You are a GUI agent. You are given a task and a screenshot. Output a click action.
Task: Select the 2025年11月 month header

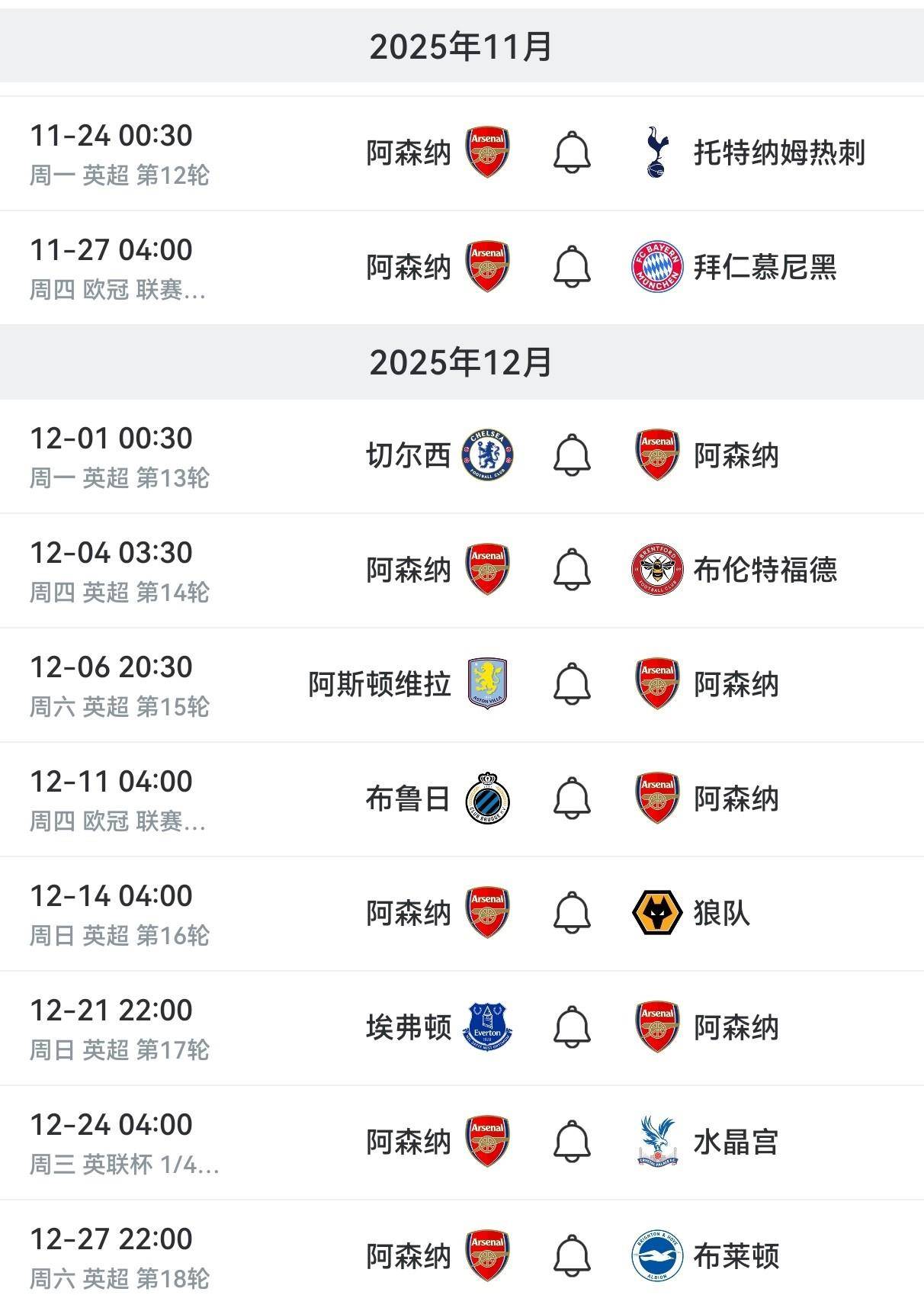(x=461, y=46)
